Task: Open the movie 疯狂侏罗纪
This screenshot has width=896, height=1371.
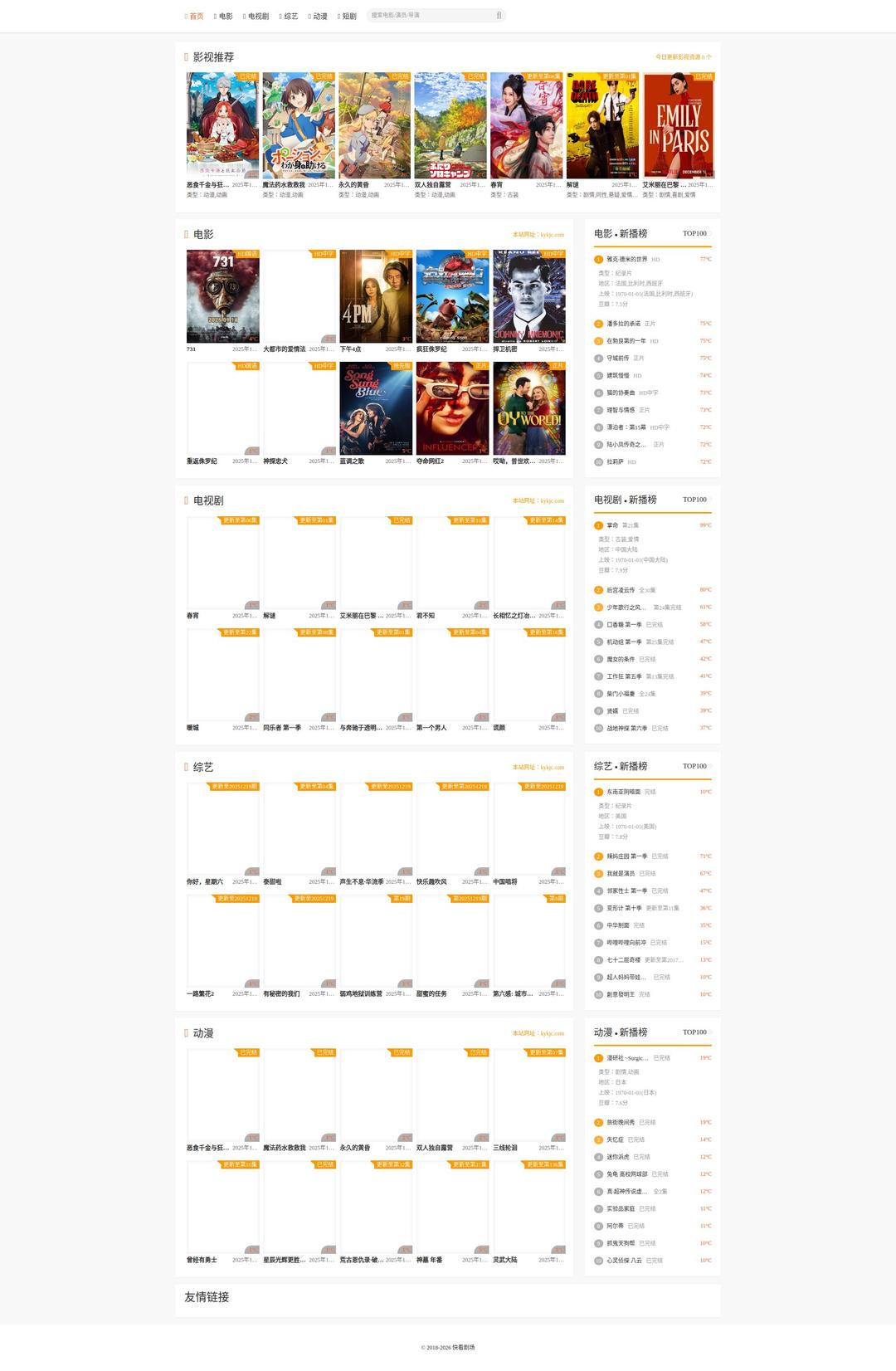Action: [x=452, y=296]
